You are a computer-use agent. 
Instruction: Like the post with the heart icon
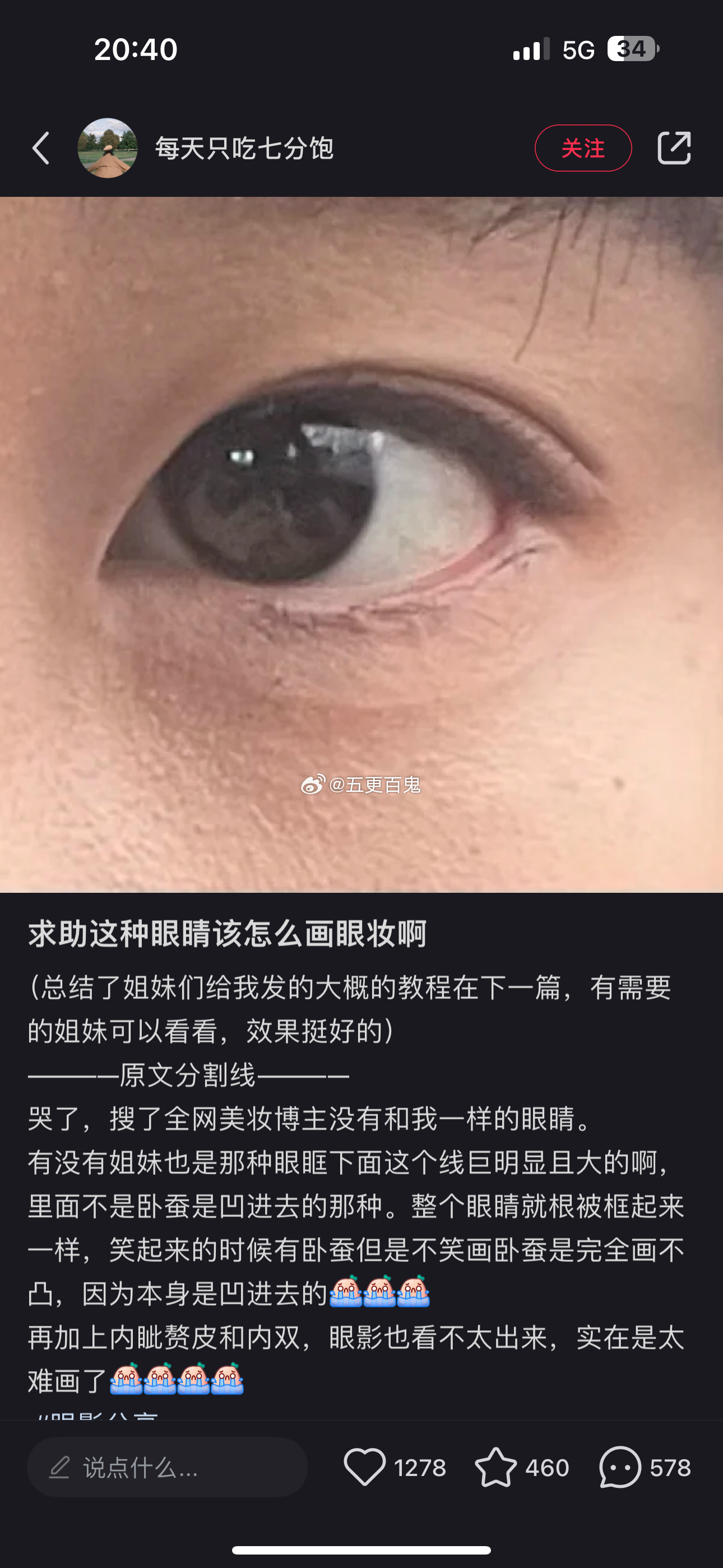pos(364,1468)
